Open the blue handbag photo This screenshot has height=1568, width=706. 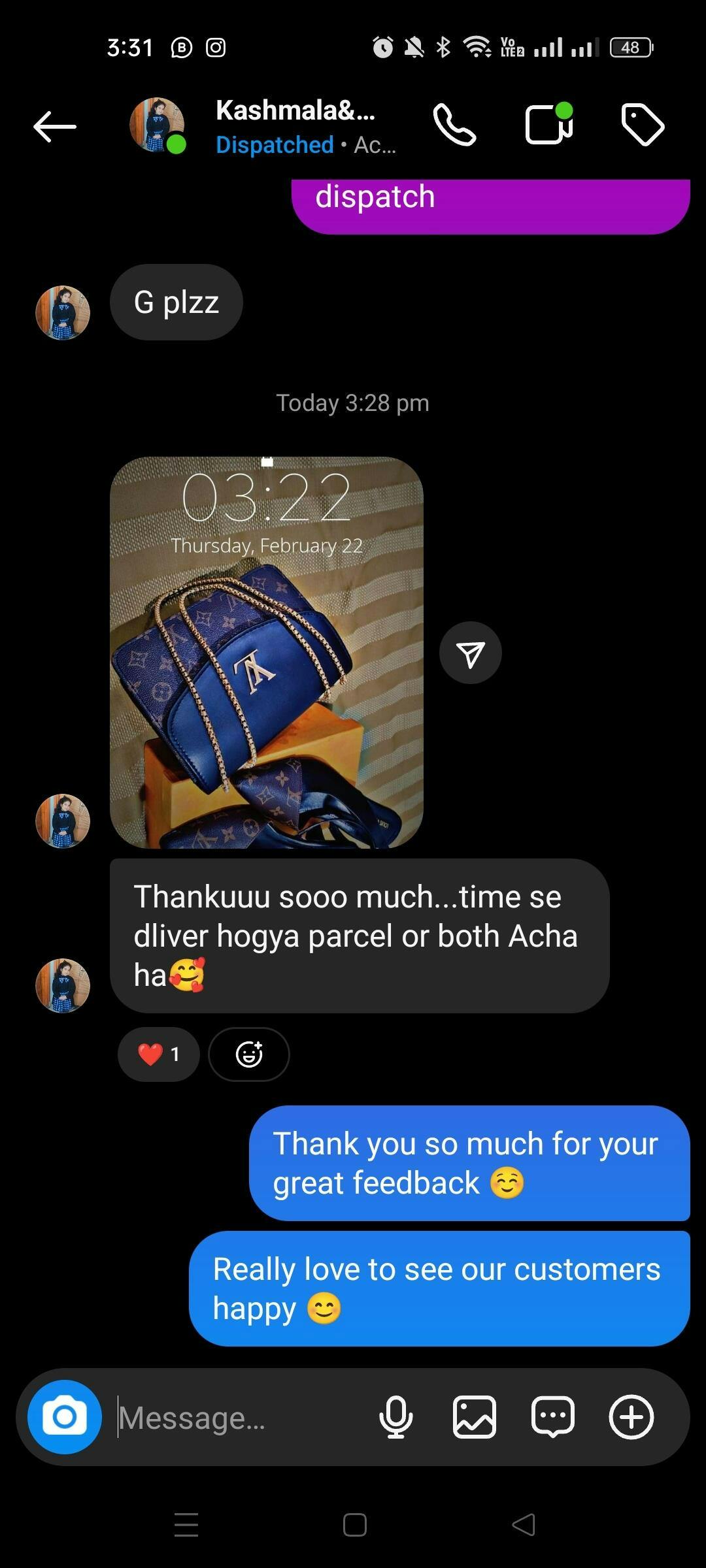click(267, 652)
